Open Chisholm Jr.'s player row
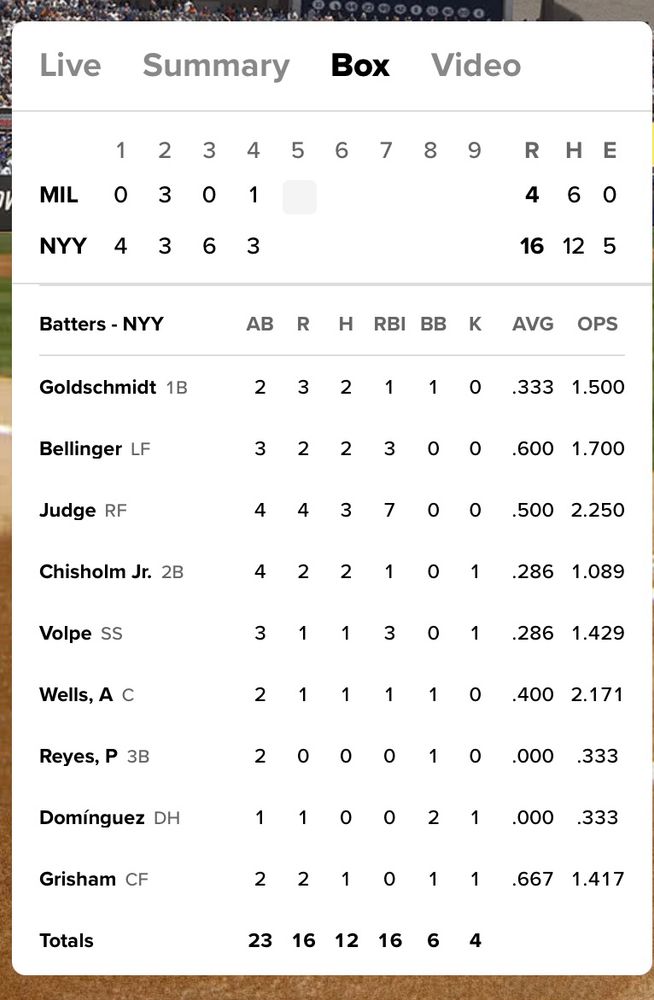This screenshot has height=1000, width=654. coord(332,571)
